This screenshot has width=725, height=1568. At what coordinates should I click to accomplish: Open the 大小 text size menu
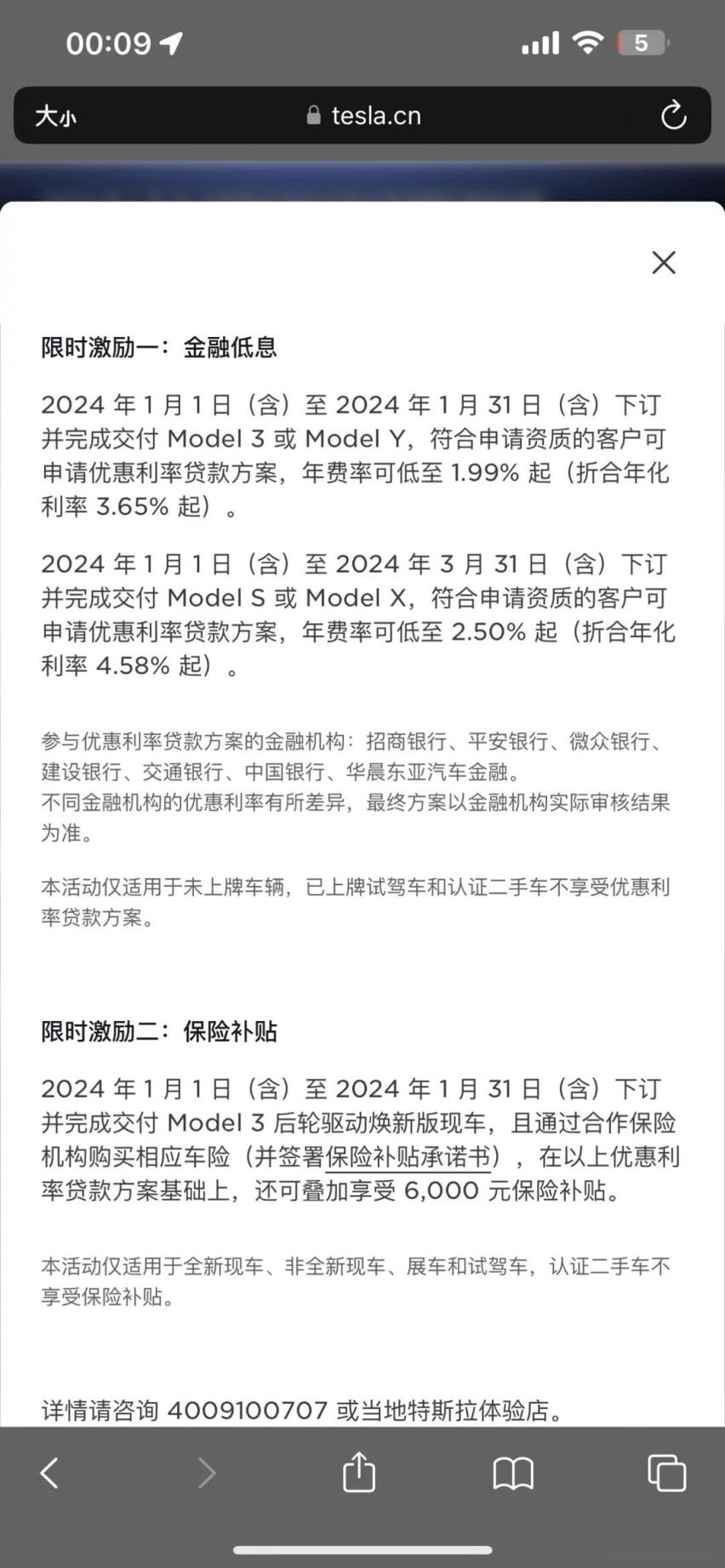(x=55, y=116)
